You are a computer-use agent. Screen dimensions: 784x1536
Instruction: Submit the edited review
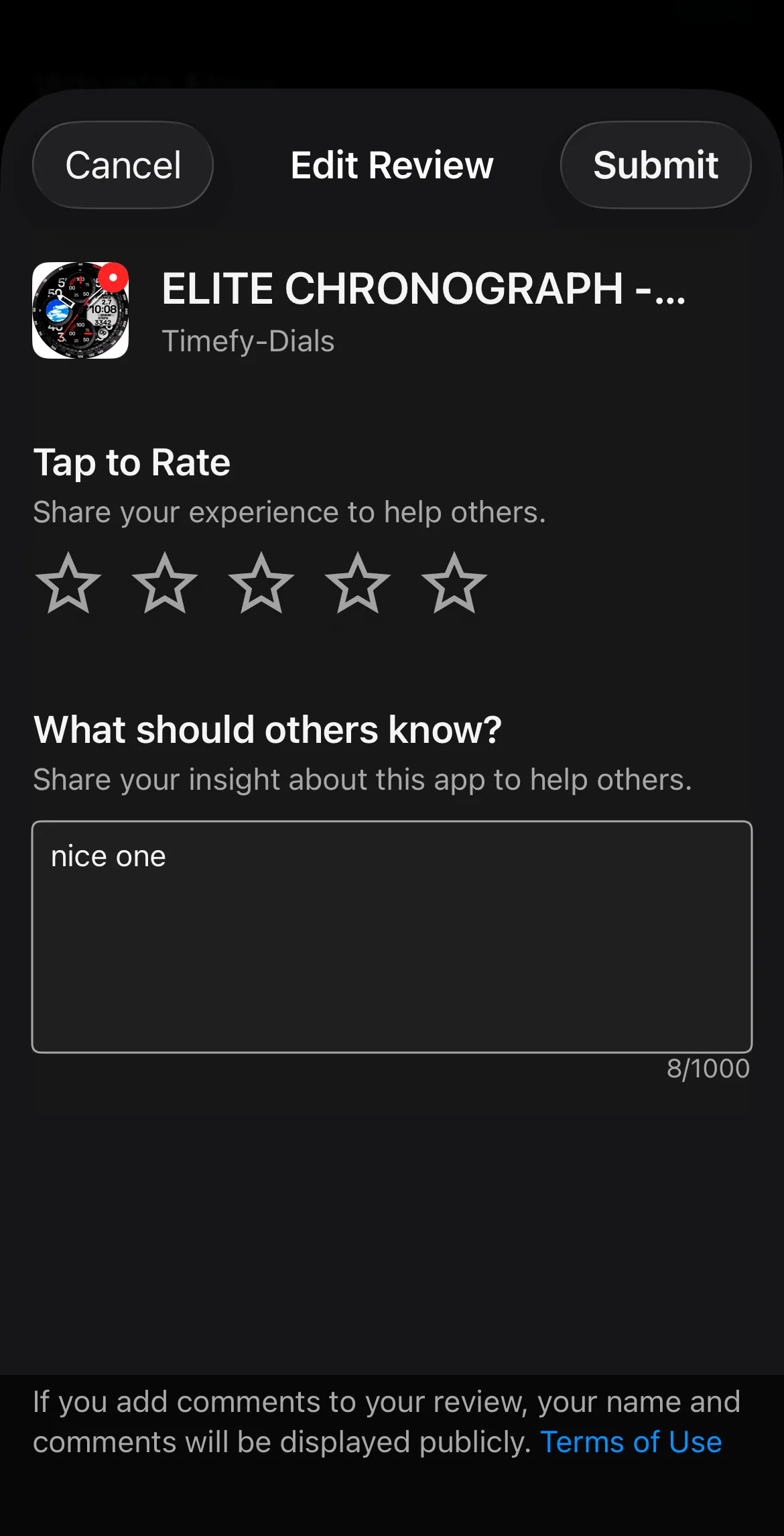tap(655, 165)
